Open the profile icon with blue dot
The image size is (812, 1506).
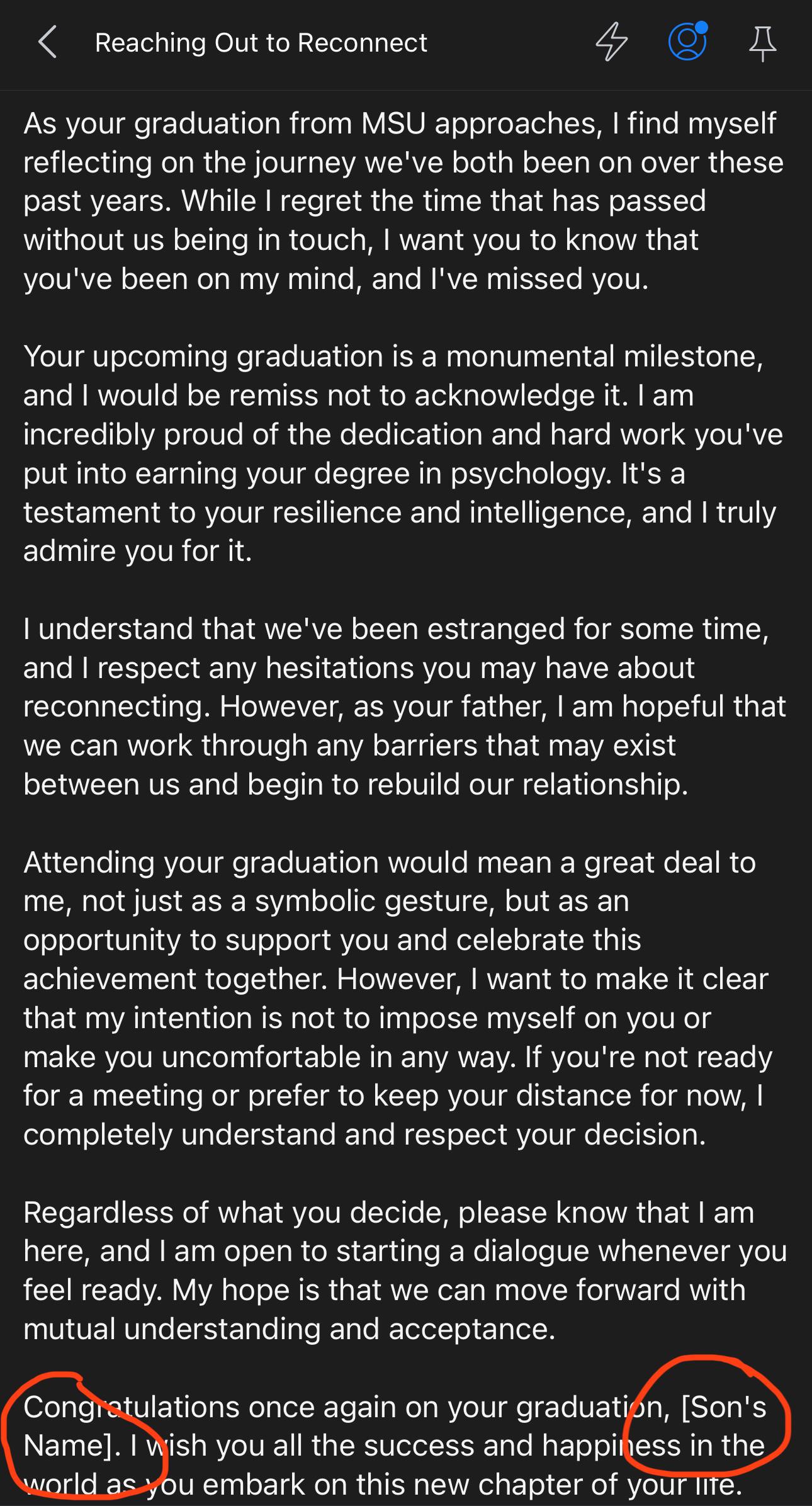coord(687,42)
